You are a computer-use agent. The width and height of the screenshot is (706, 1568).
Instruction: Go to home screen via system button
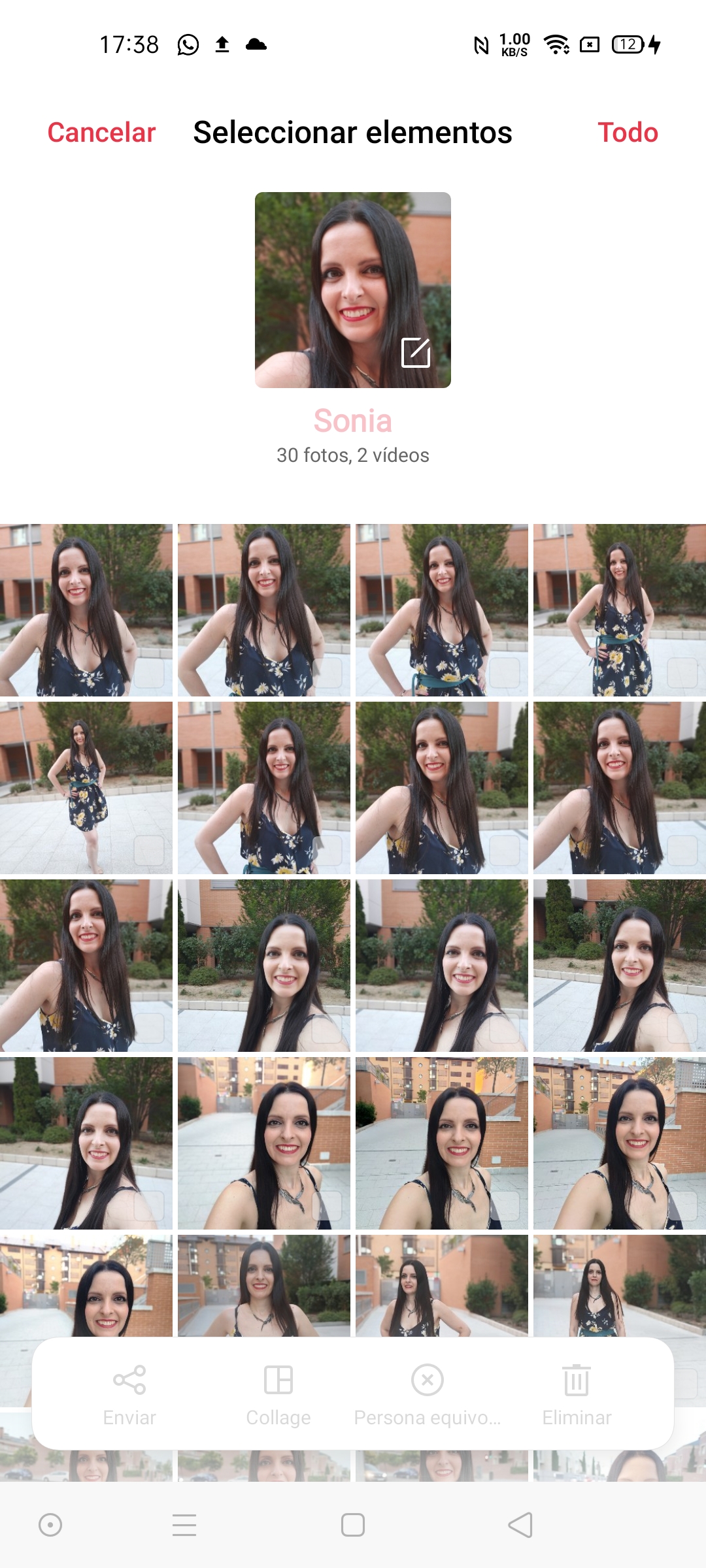pyautogui.click(x=353, y=1525)
